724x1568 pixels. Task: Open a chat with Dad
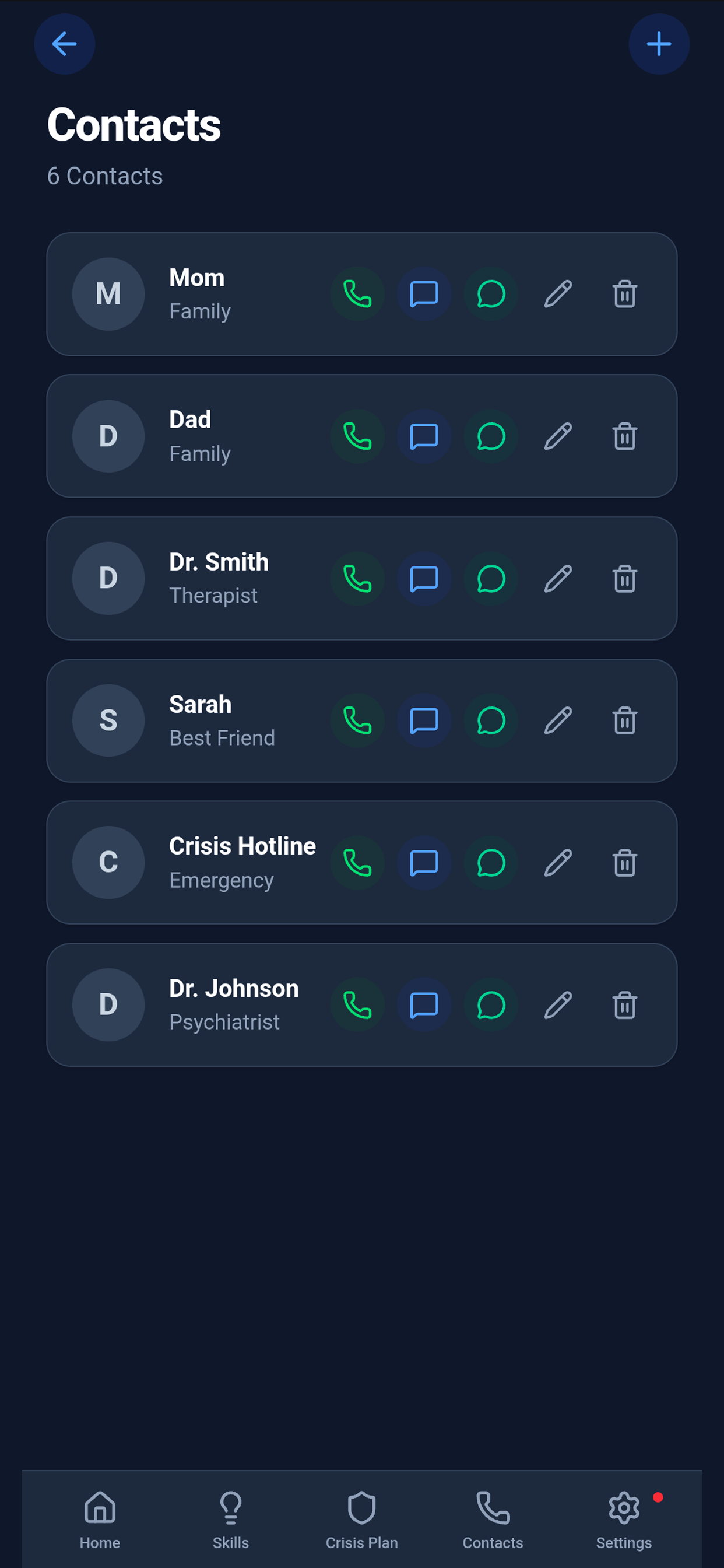click(491, 436)
